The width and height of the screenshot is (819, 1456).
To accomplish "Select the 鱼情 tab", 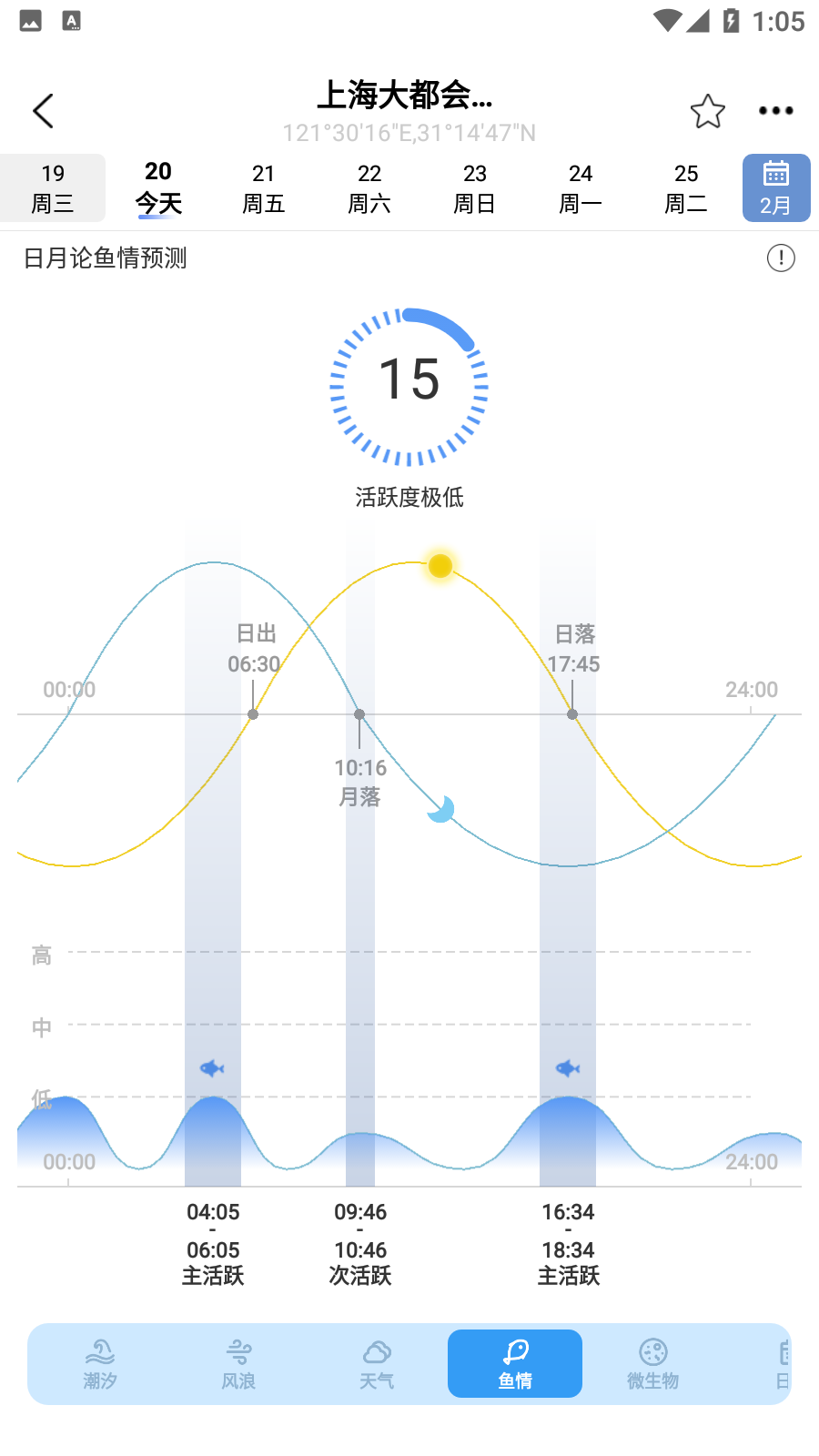I will [515, 1364].
